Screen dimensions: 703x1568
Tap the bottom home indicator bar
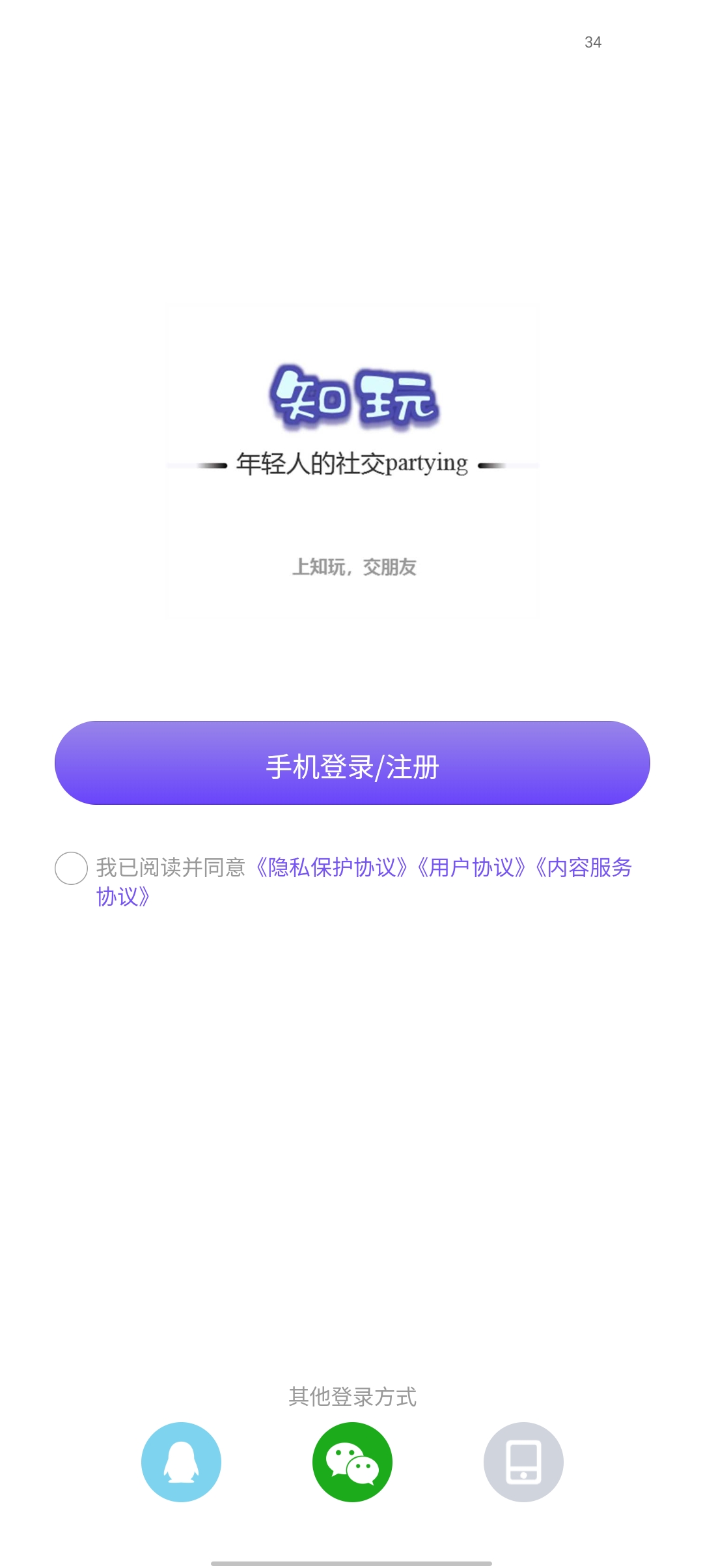(x=351, y=1560)
